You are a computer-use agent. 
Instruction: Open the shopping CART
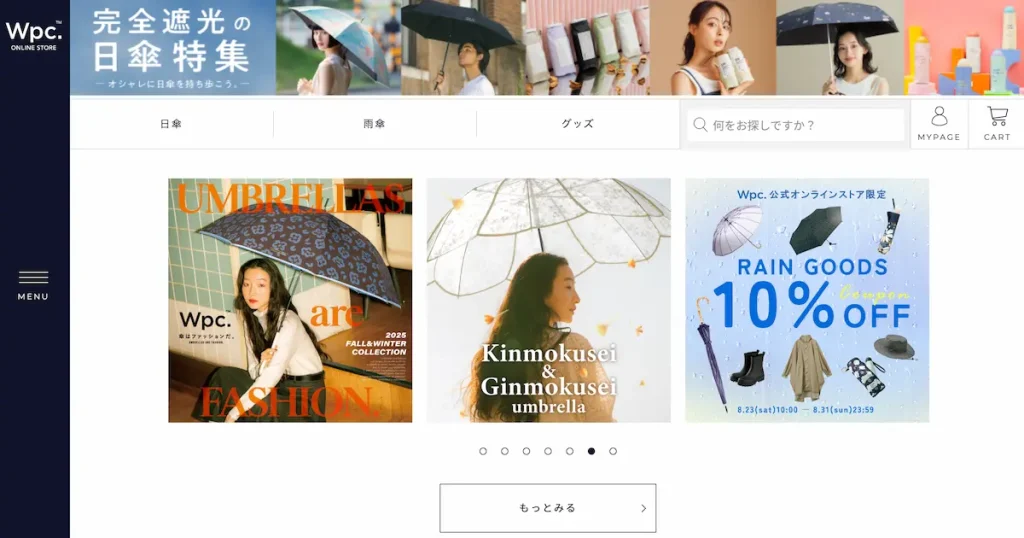click(x=996, y=124)
